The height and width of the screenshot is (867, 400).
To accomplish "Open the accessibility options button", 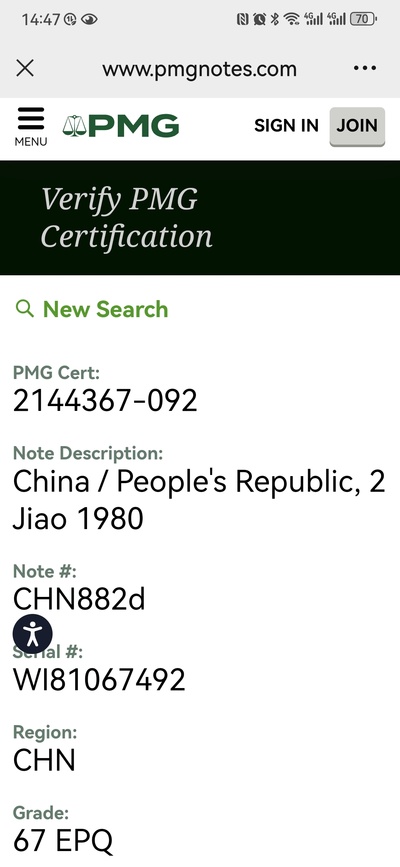I will tap(33, 633).
